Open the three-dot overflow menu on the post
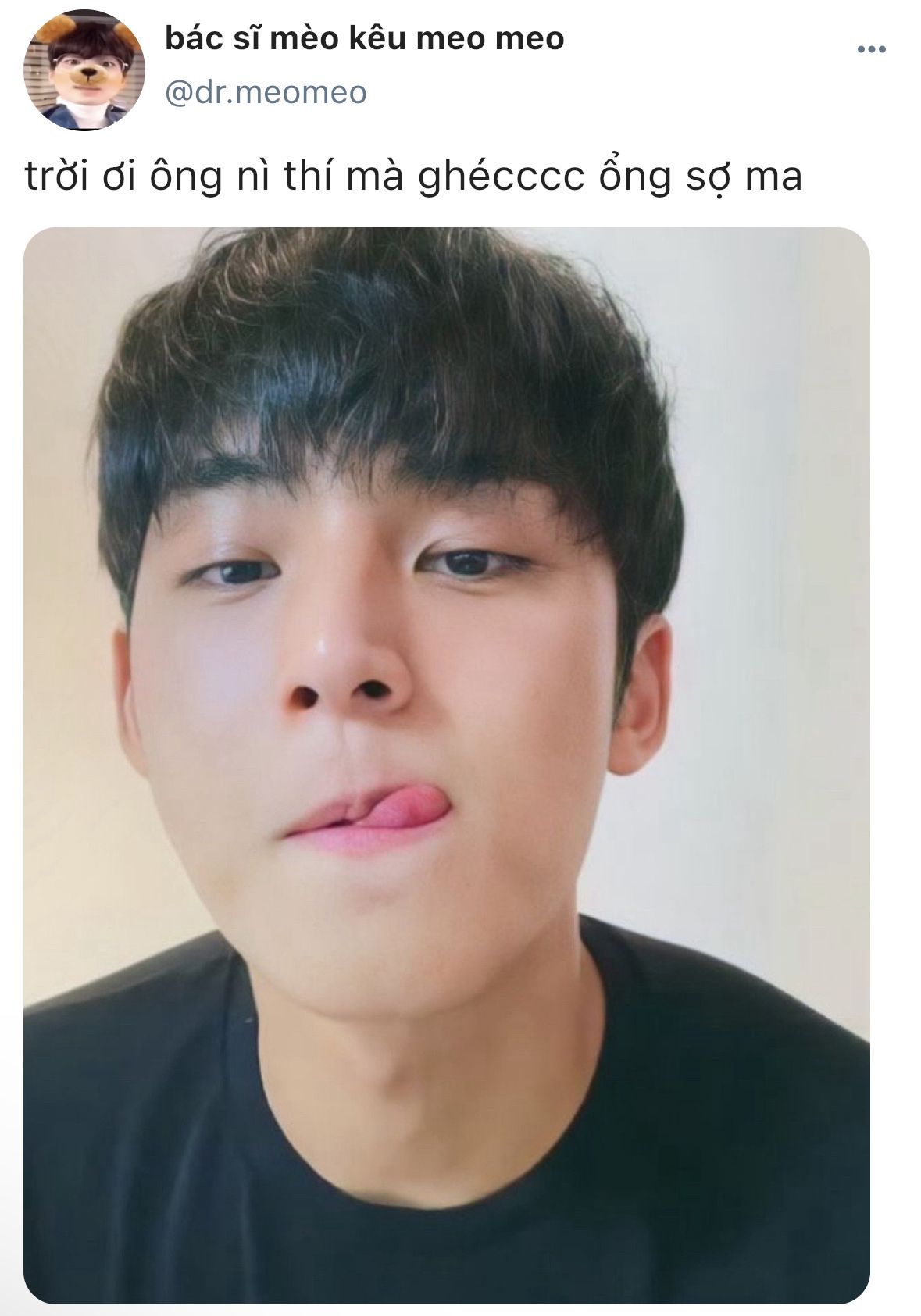 click(x=871, y=50)
